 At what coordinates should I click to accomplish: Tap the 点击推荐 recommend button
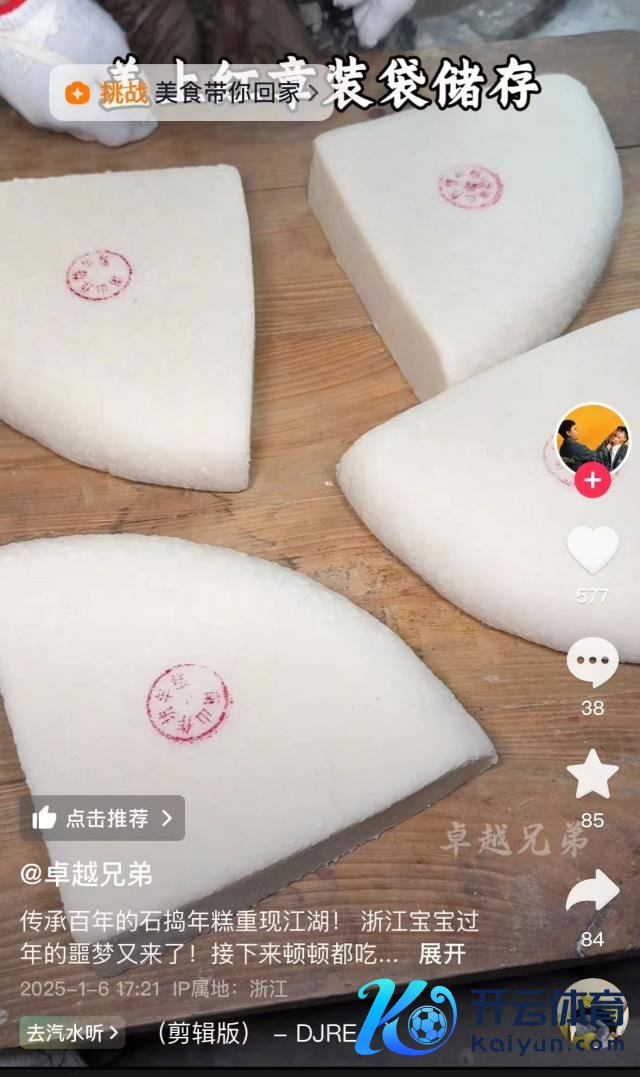(x=103, y=818)
